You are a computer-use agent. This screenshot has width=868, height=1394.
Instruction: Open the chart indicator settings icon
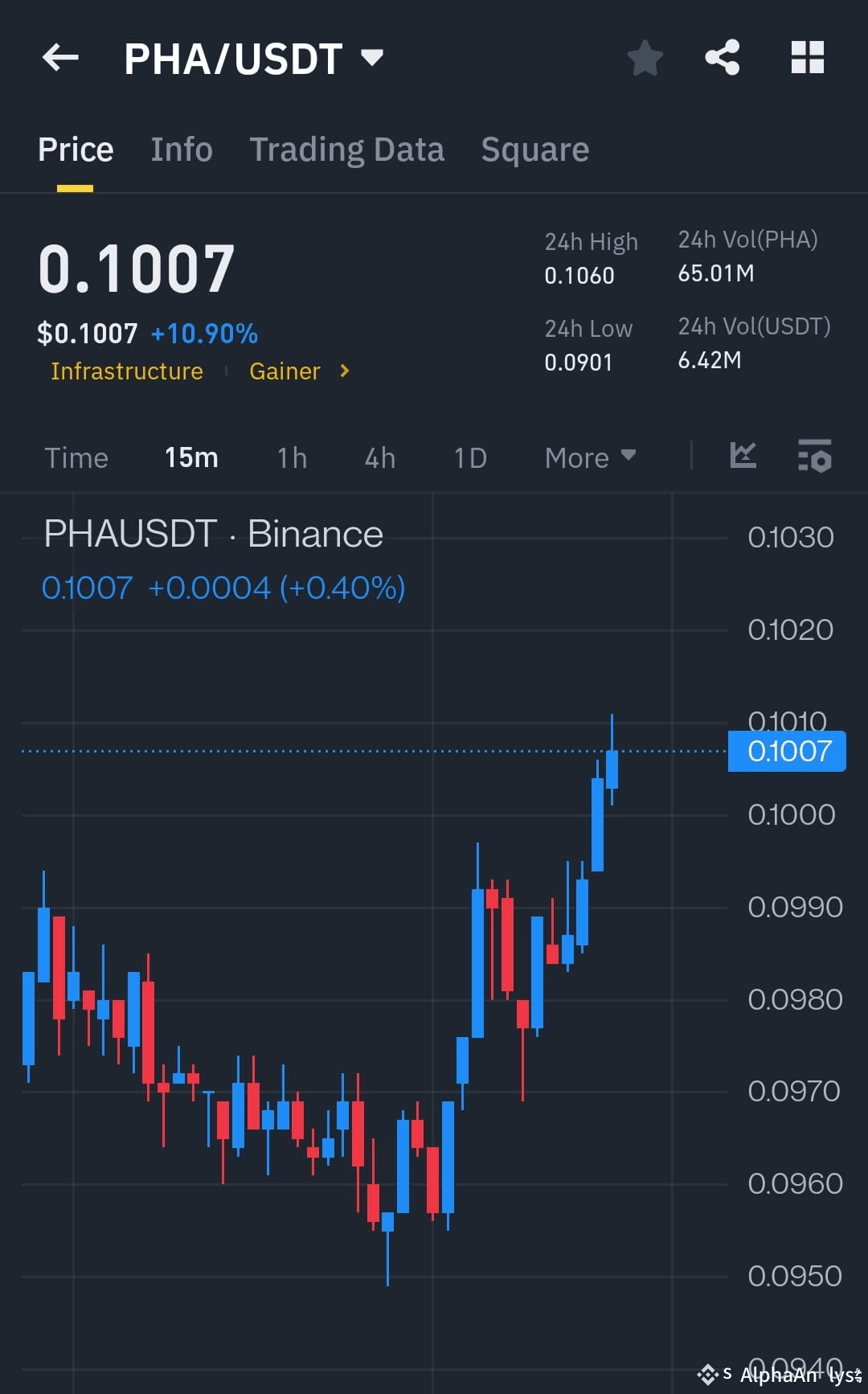815,457
